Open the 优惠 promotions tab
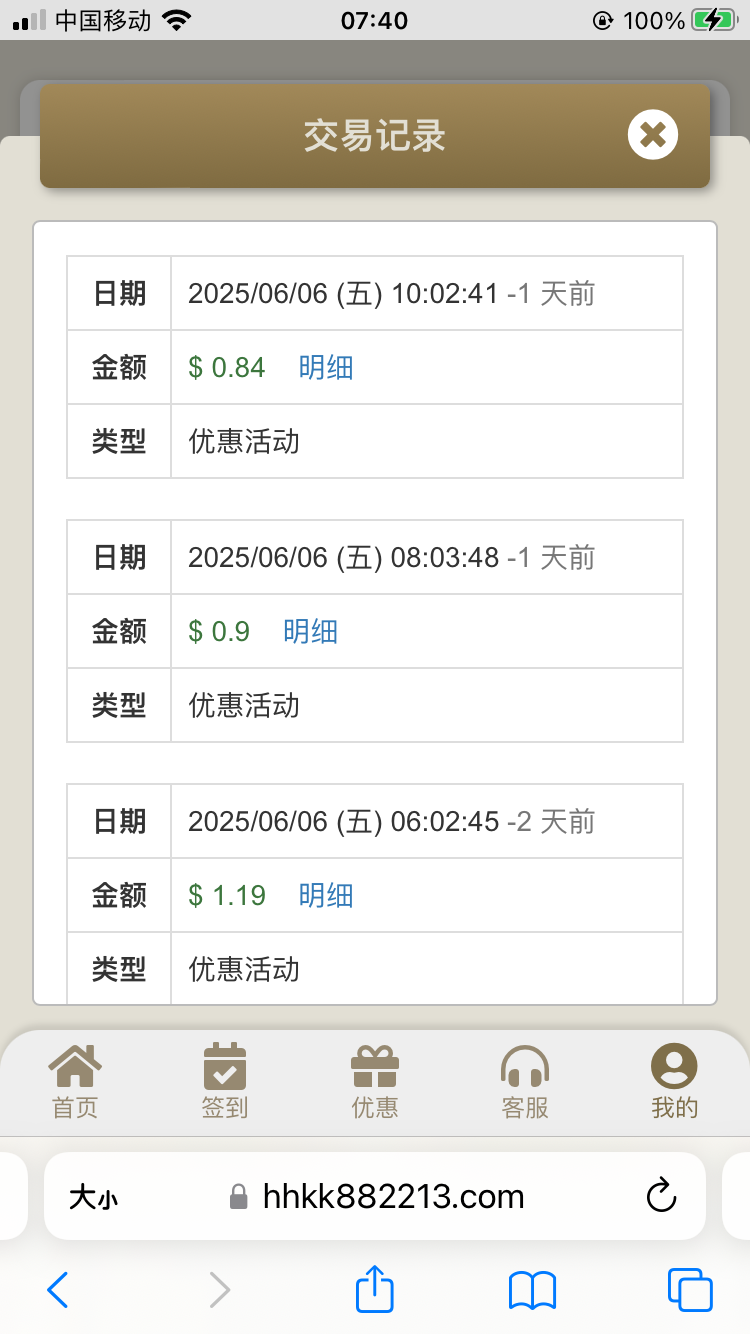The width and height of the screenshot is (750, 1334). pos(375,1081)
